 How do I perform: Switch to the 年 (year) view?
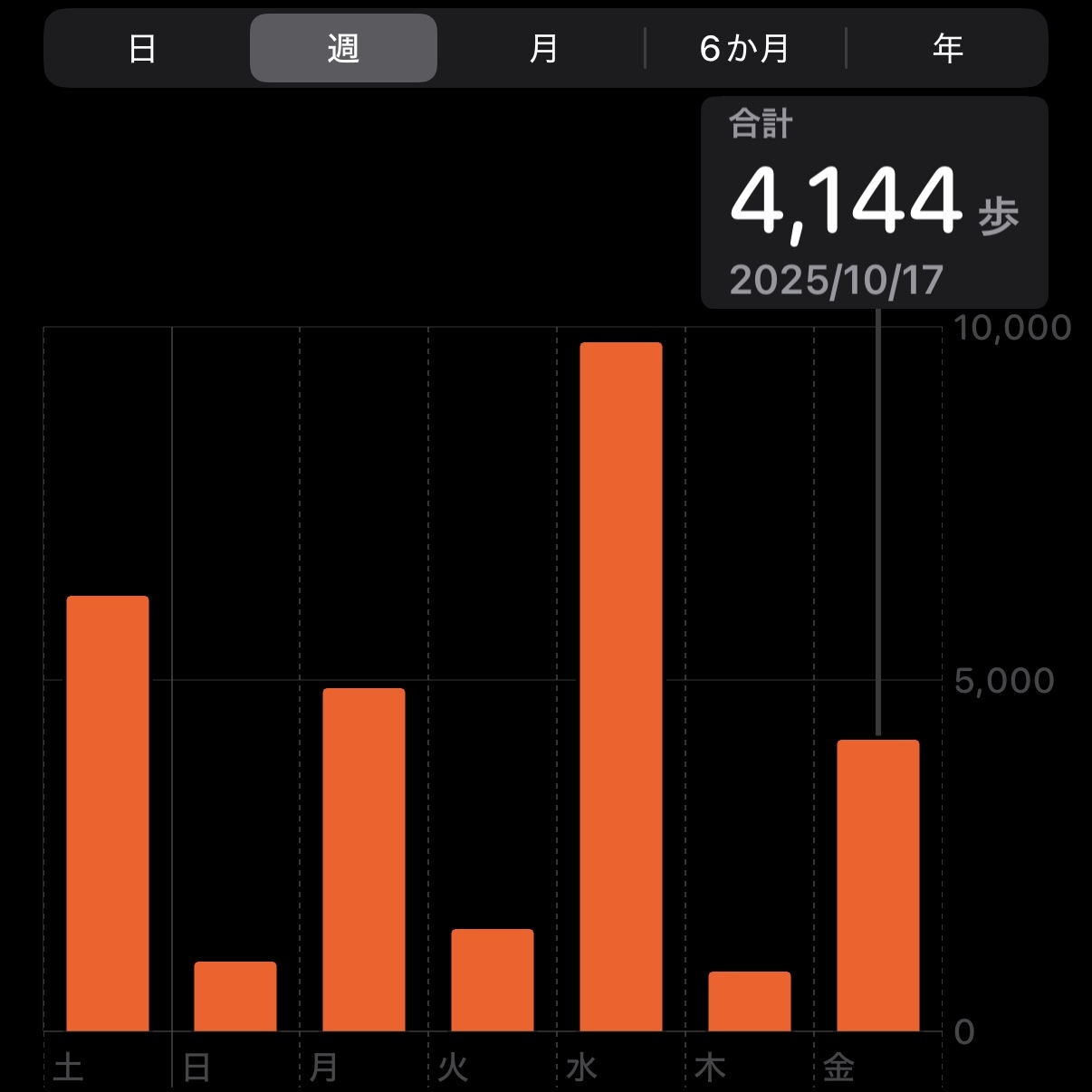[x=947, y=49]
